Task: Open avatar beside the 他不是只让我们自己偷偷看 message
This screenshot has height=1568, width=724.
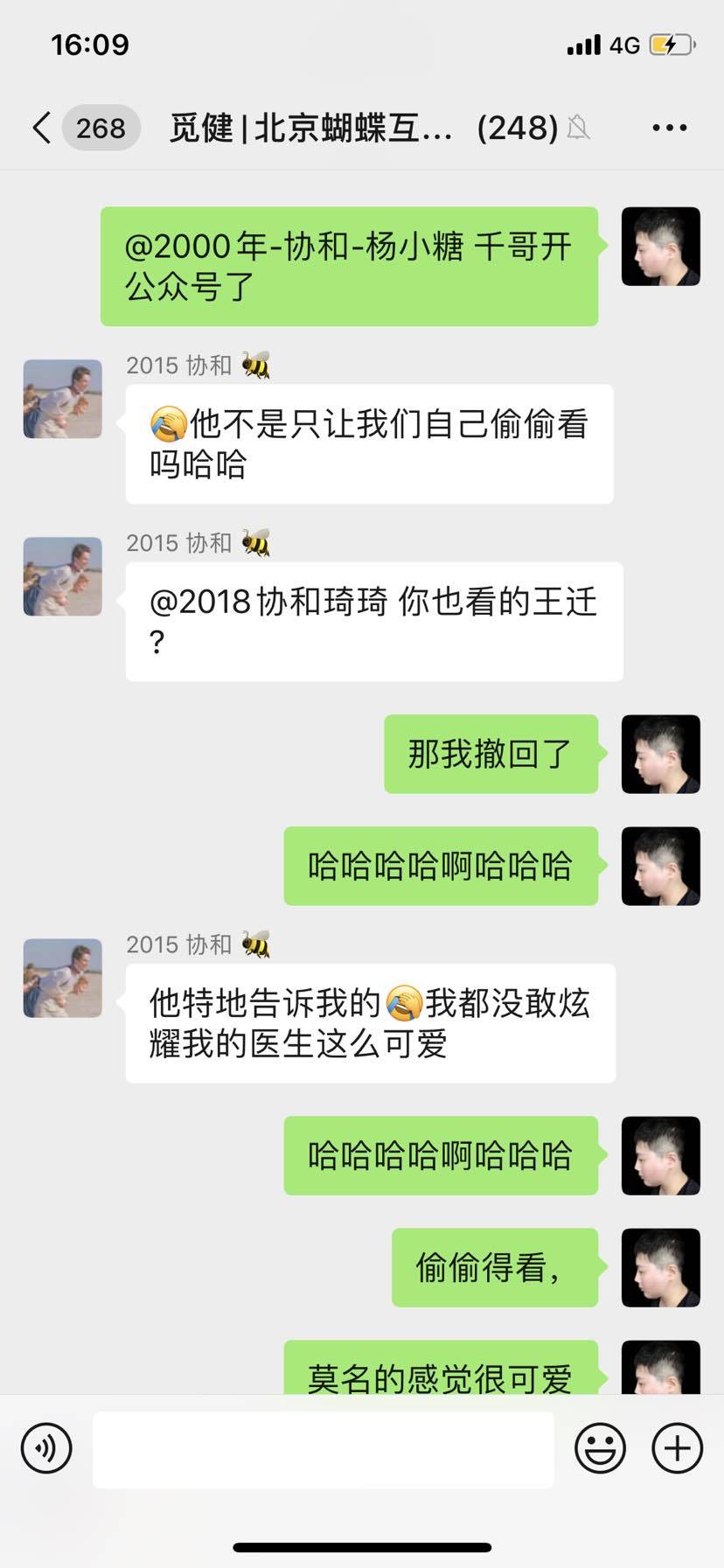Action: click(62, 399)
